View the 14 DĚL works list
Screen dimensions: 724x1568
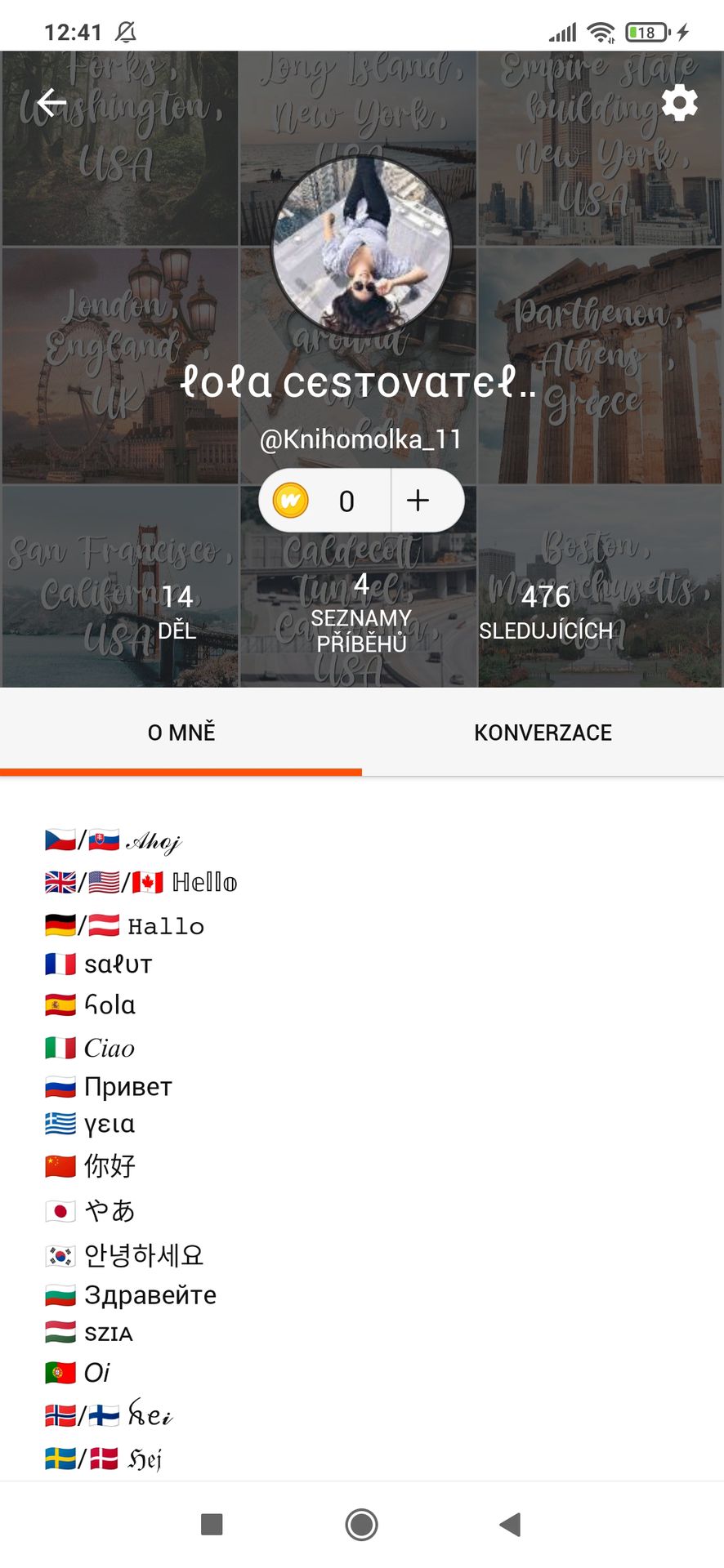(x=177, y=612)
